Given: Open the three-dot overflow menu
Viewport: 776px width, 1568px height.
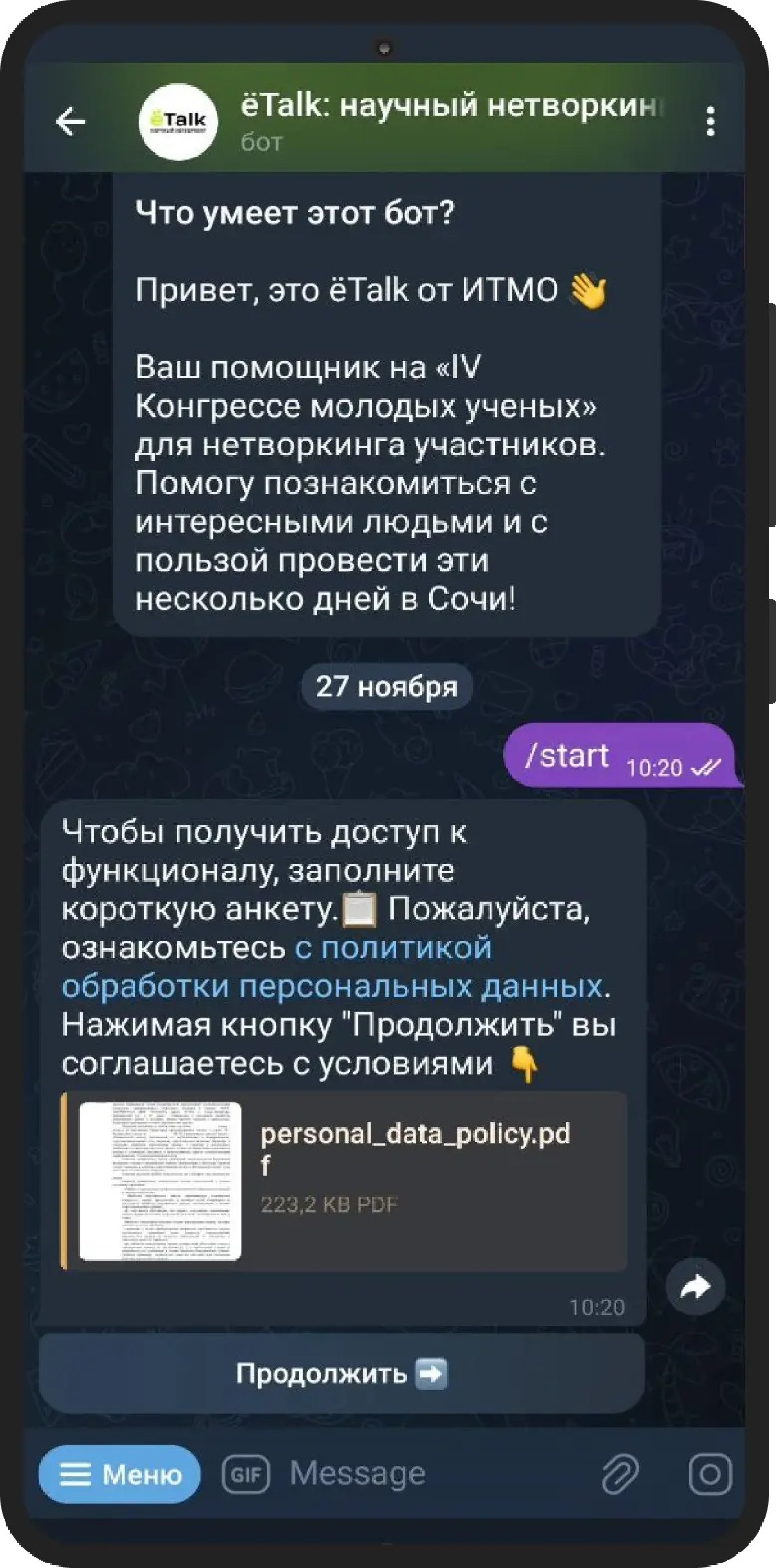Looking at the screenshot, I should (710, 121).
